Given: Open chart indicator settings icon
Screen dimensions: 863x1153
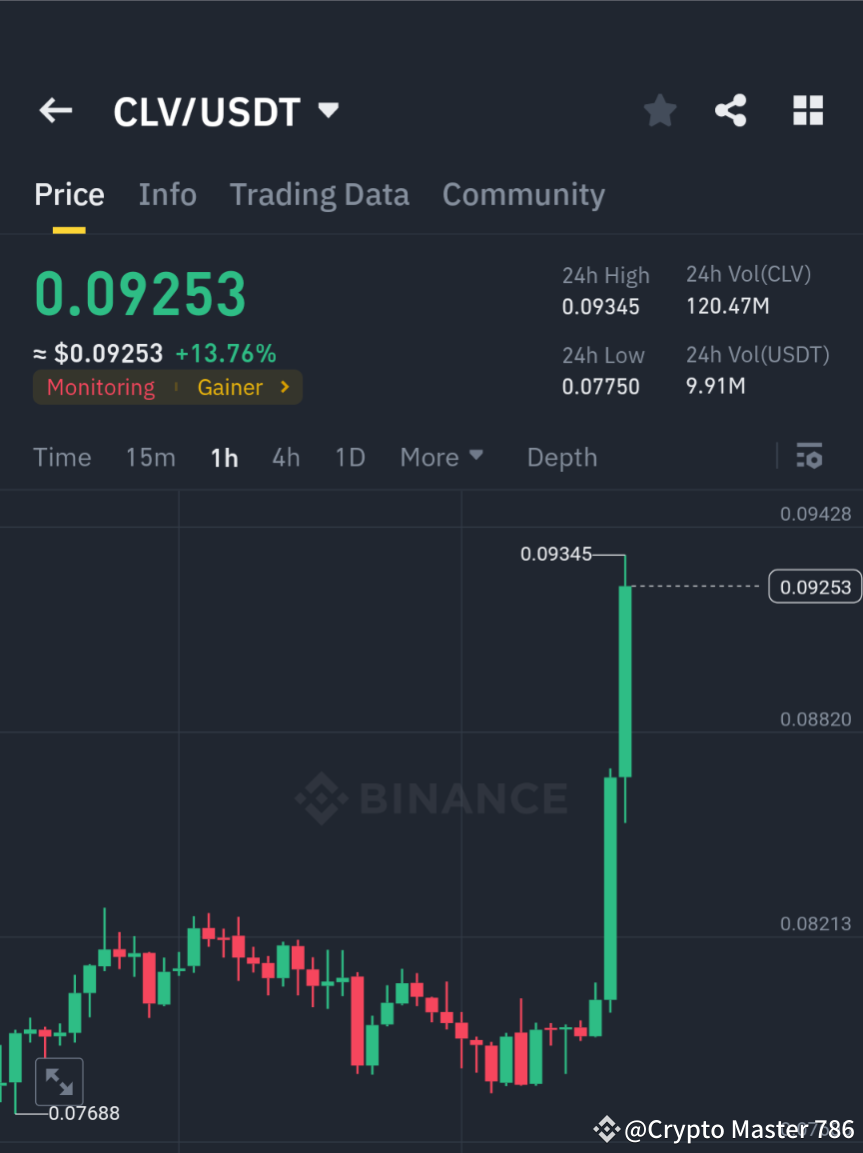Looking at the screenshot, I should click(810, 456).
